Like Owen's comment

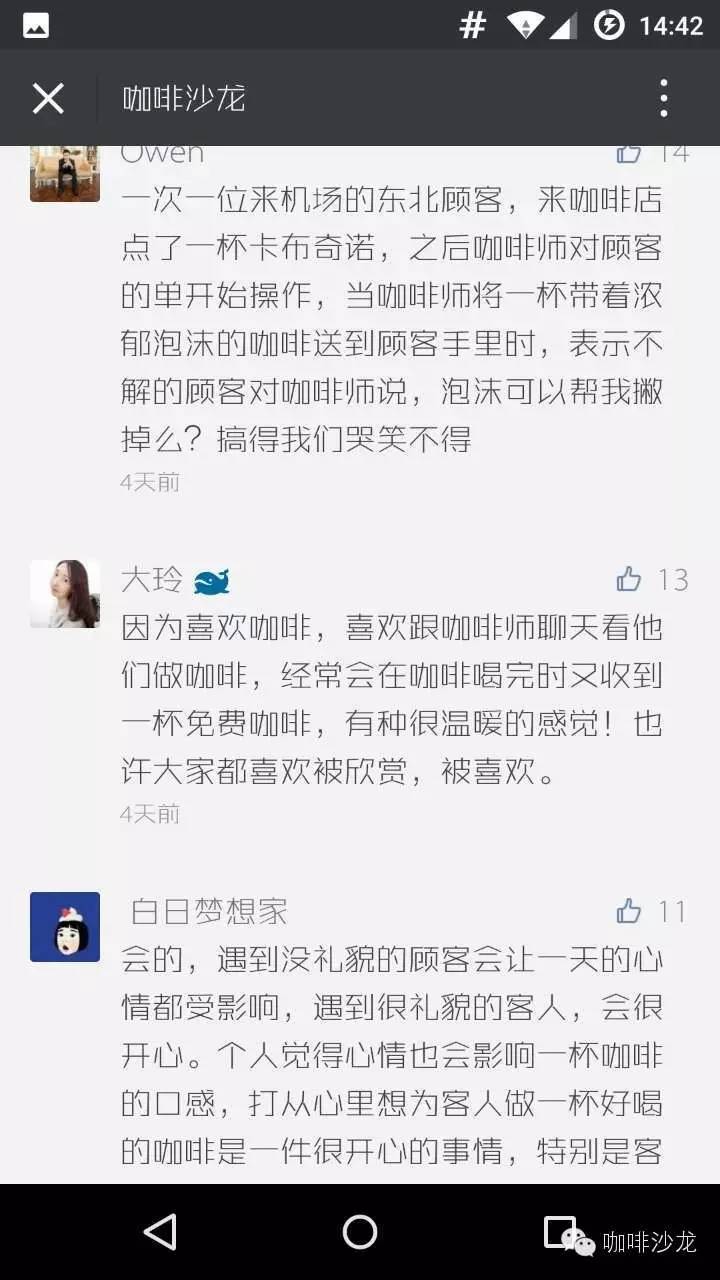(629, 153)
